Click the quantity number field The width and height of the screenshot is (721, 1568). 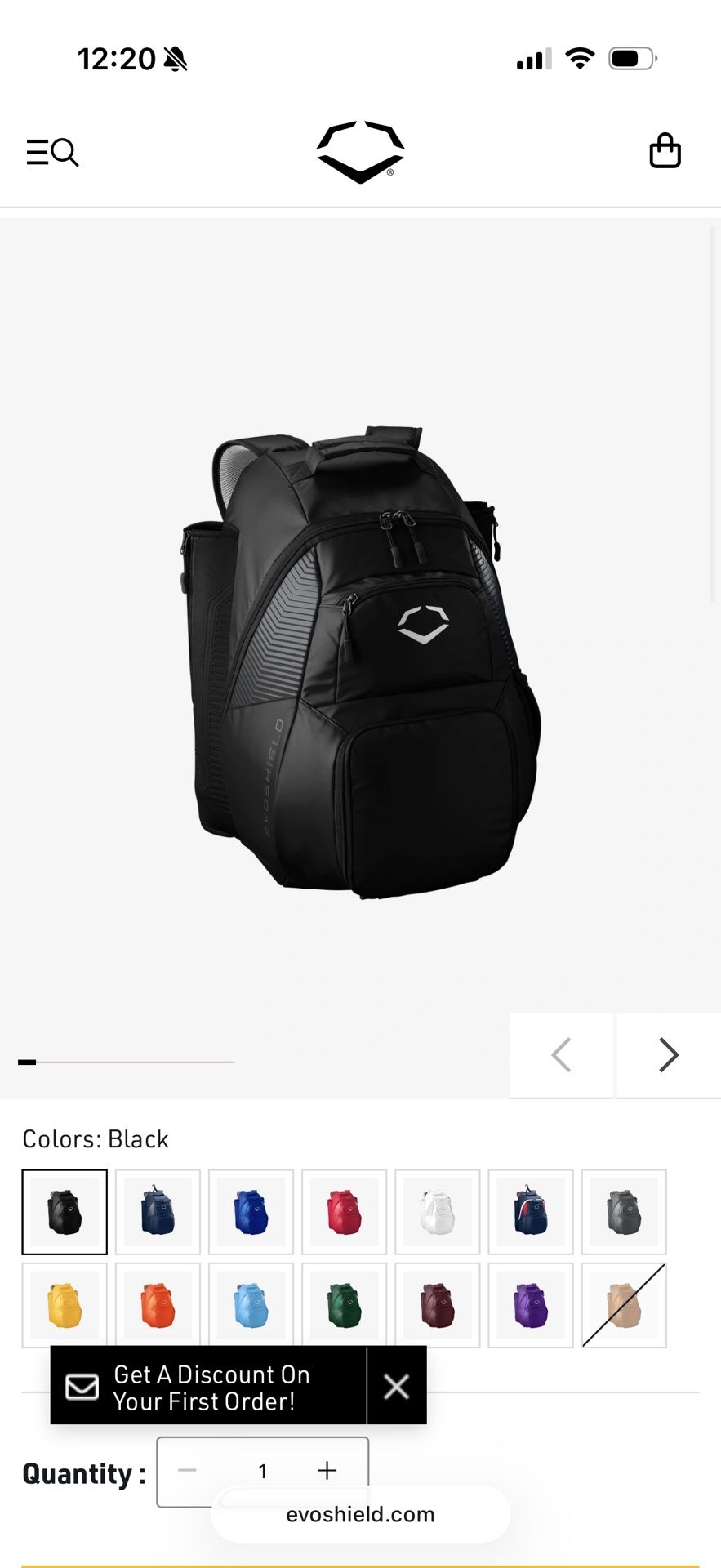262,1470
